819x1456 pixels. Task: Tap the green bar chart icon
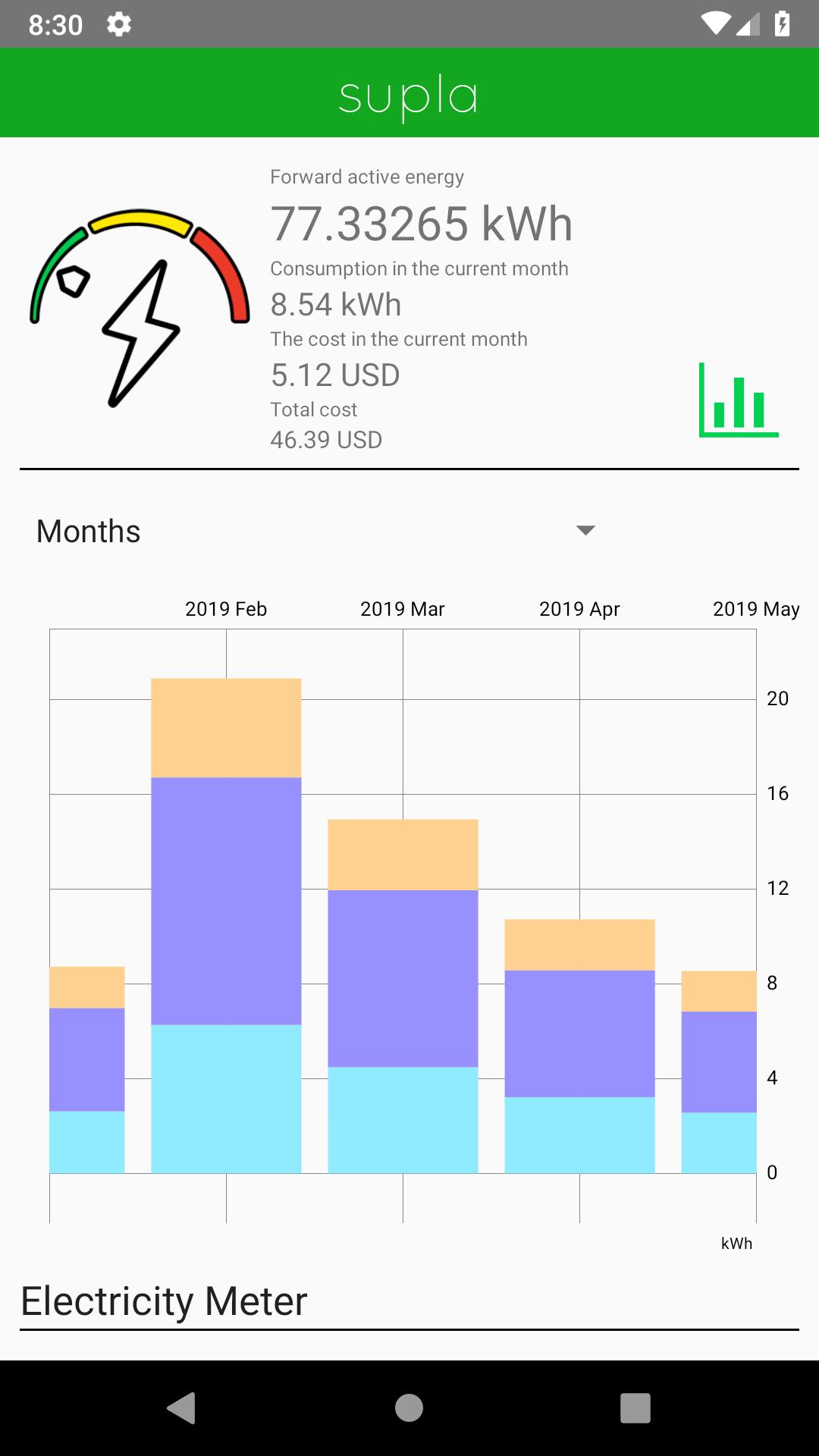(739, 400)
